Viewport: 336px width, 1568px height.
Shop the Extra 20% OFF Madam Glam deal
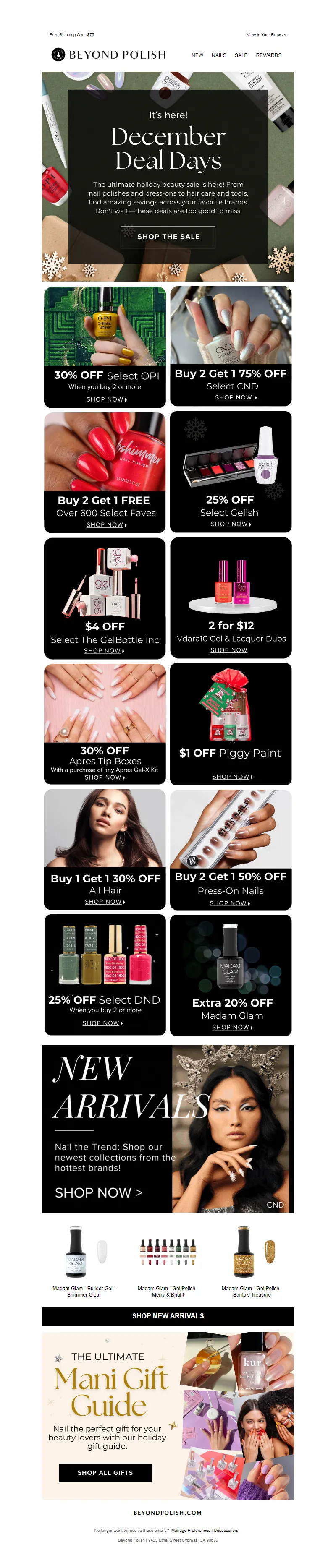click(232, 1028)
